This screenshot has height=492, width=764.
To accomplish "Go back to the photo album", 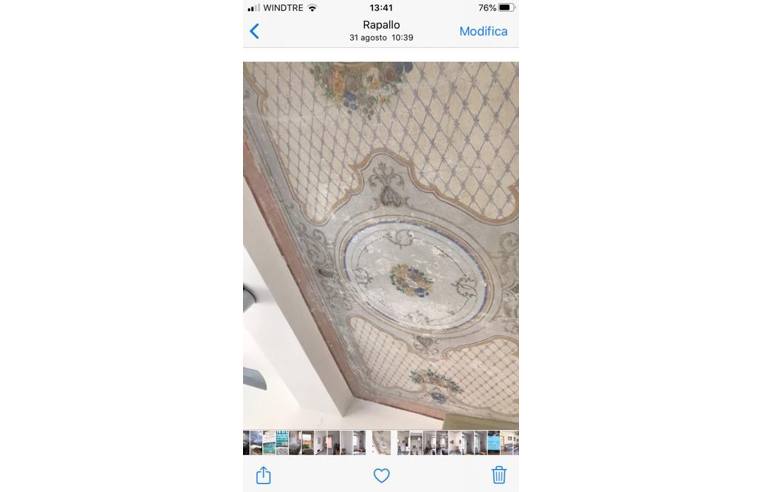I will click(254, 31).
